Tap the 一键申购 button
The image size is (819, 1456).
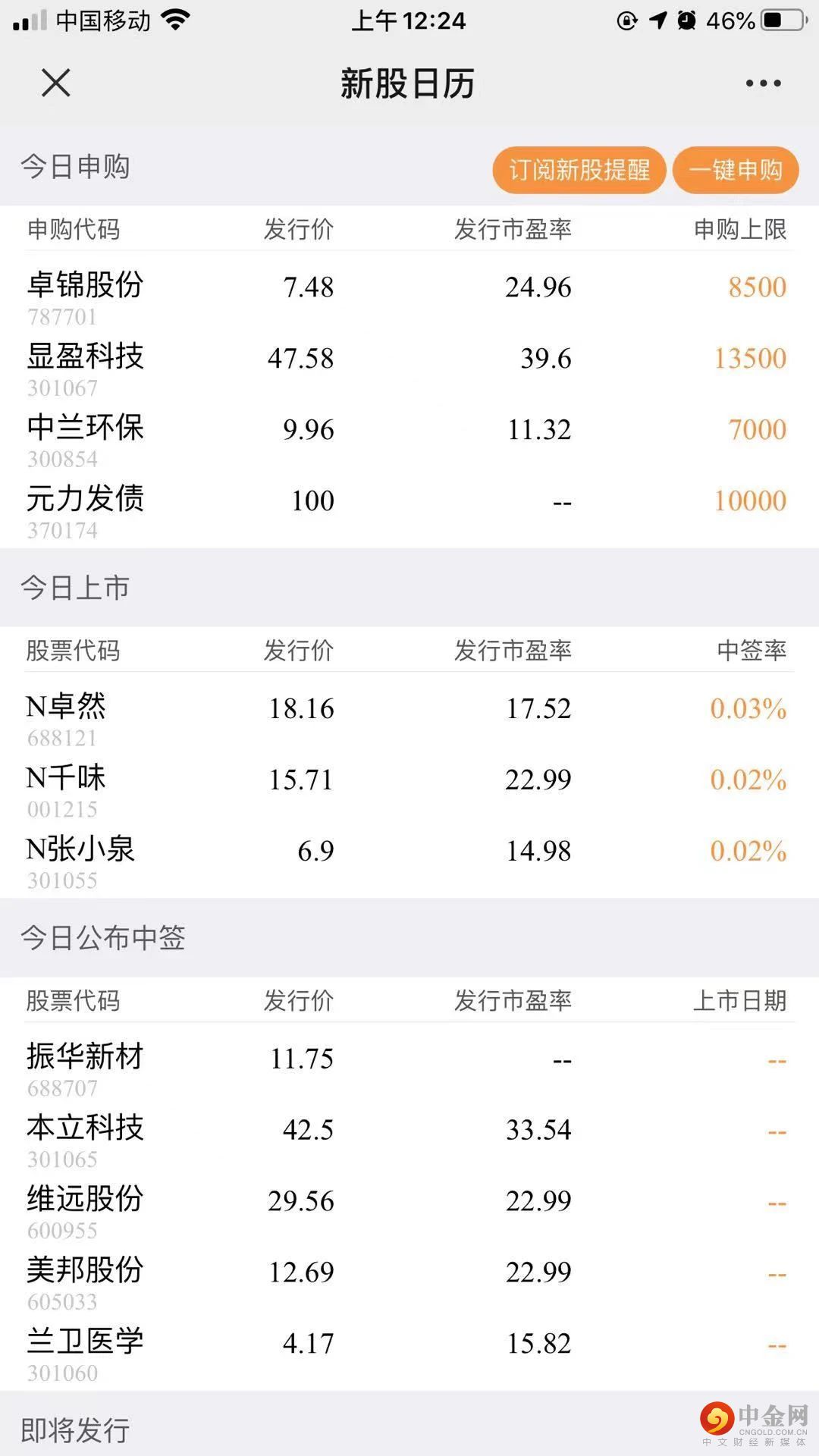tap(736, 170)
